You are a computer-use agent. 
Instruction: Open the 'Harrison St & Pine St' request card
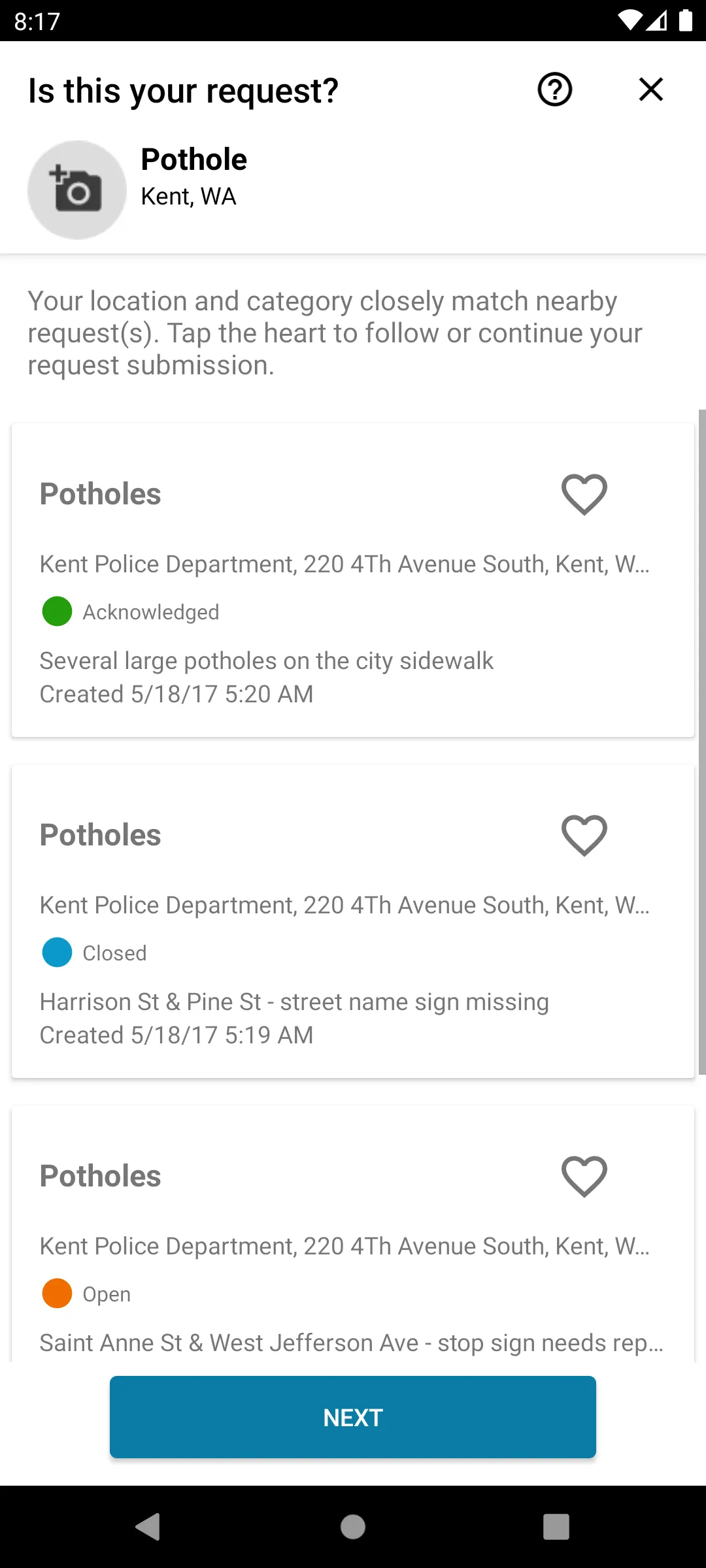click(x=294, y=1002)
